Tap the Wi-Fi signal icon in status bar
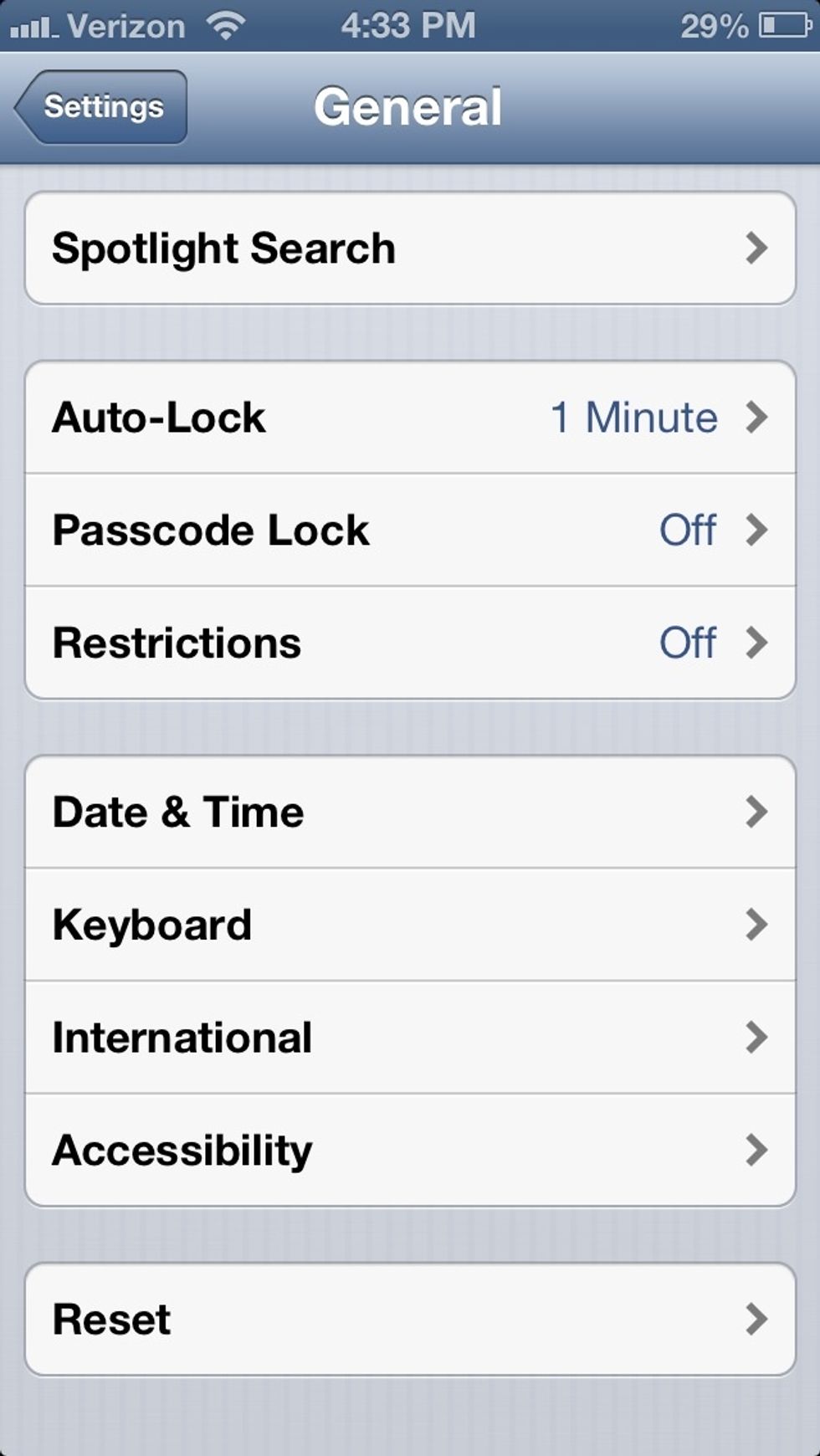 (x=224, y=25)
